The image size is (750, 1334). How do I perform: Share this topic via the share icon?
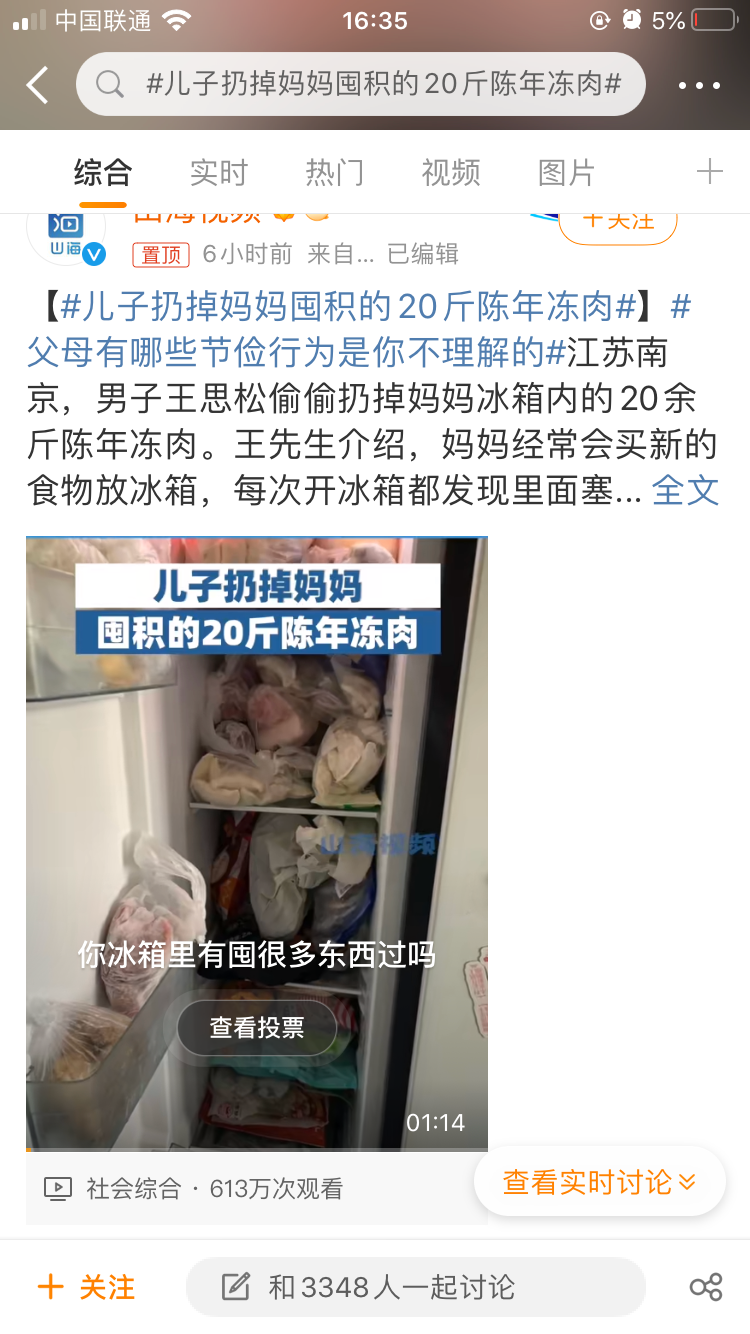pos(705,1287)
